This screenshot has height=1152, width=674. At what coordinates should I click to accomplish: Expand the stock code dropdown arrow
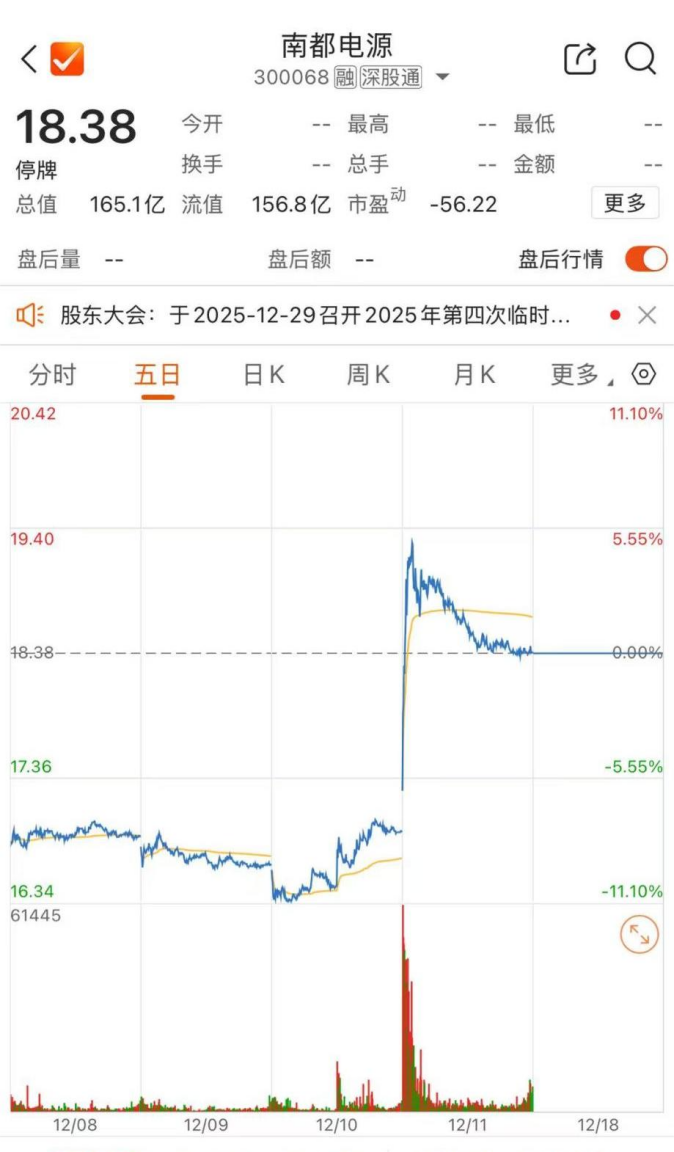tap(442, 78)
